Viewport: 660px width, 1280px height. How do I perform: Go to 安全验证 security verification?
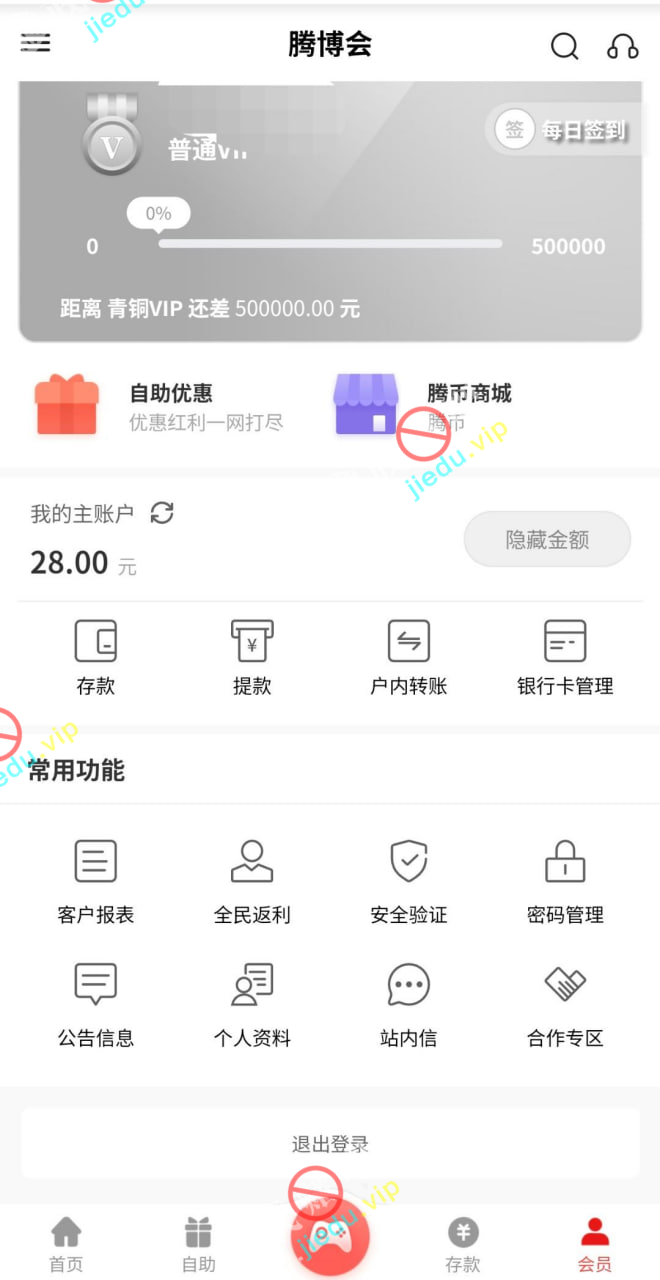(x=408, y=880)
